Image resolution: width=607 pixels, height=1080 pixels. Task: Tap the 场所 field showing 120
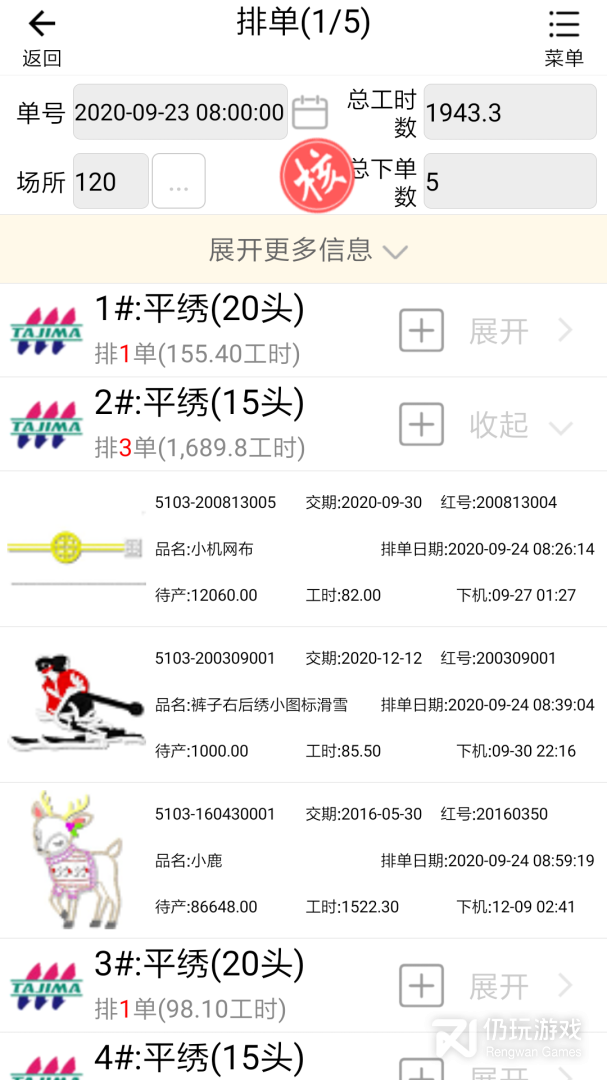pyautogui.click(x=110, y=181)
